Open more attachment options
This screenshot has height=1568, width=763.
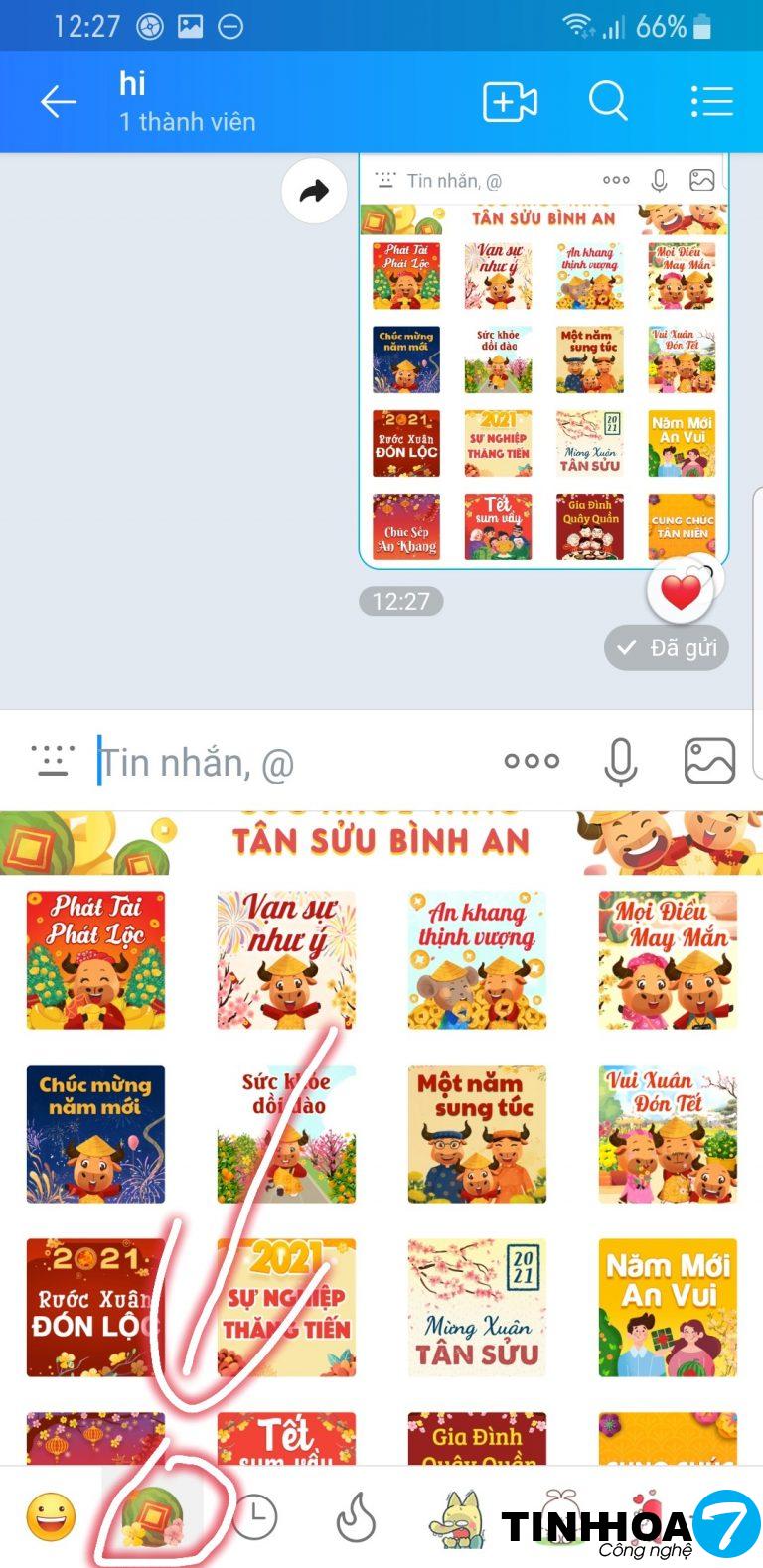click(532, 761)
